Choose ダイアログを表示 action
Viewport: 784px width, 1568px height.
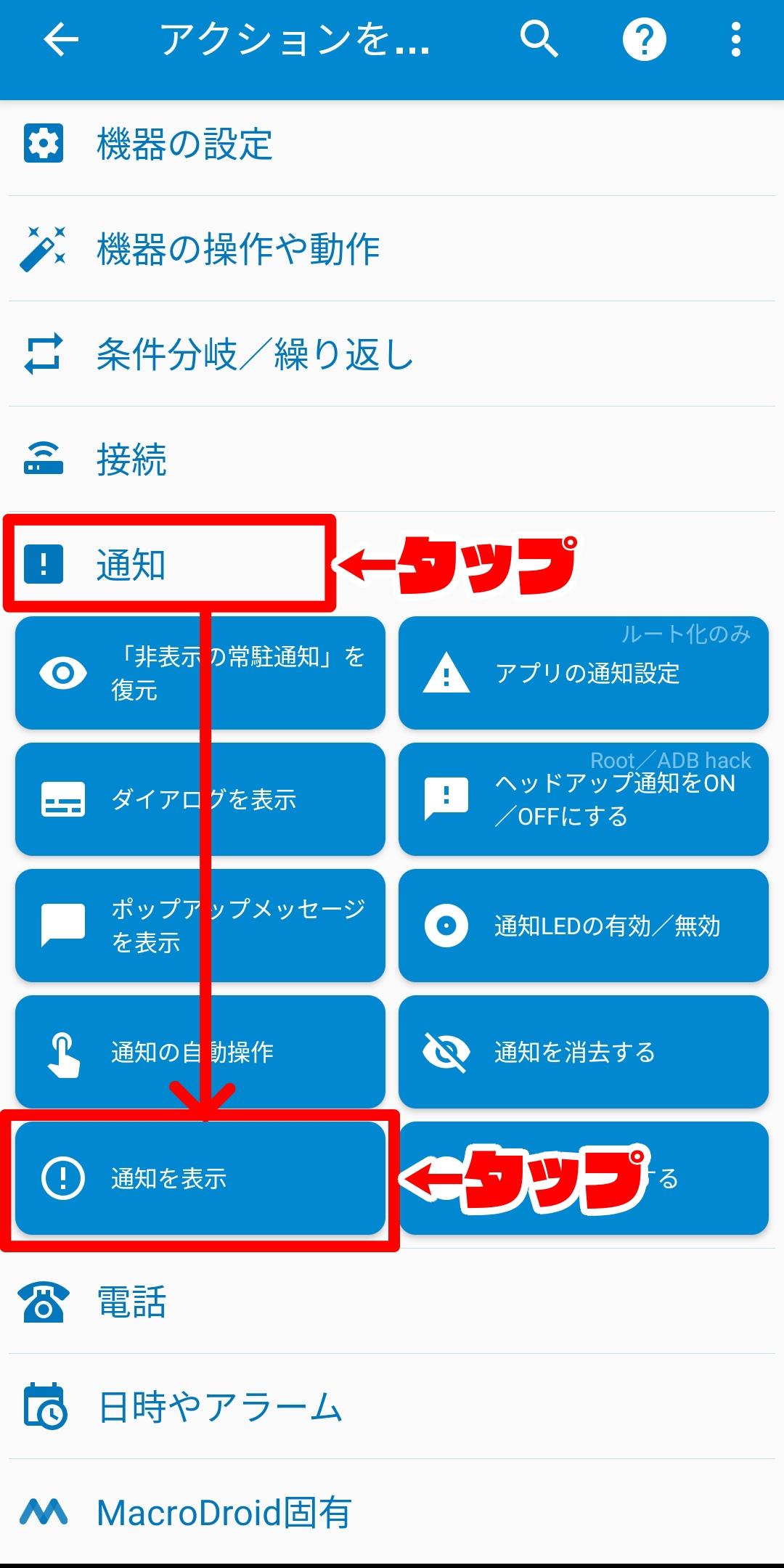tap(200, 799)
